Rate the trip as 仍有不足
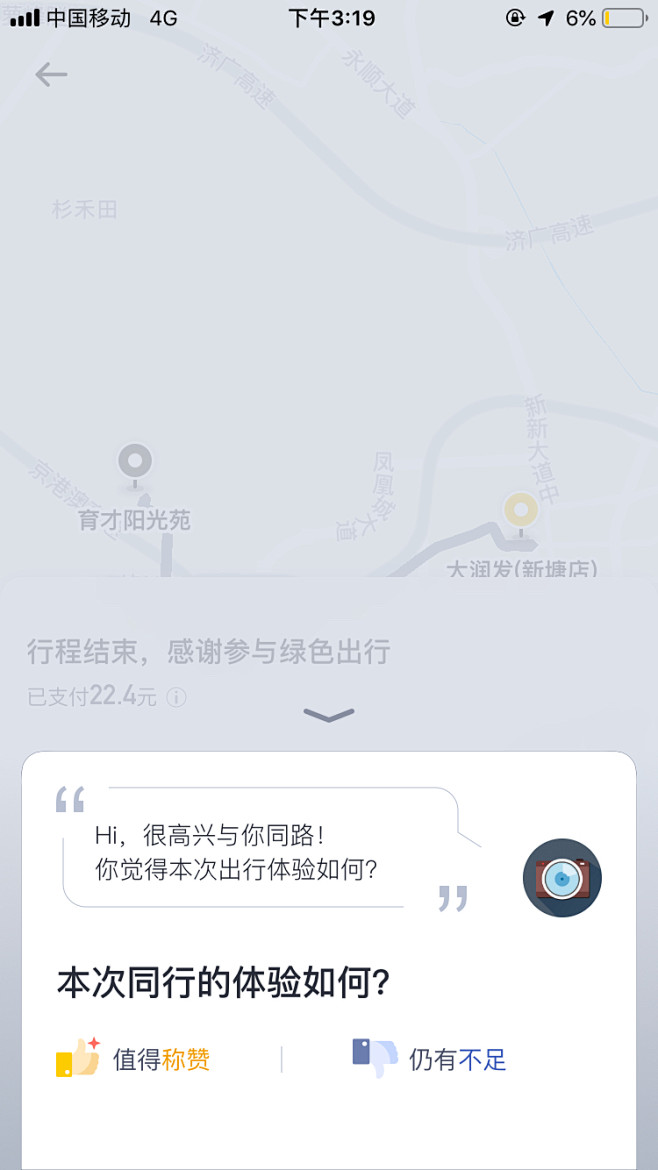658x1170 pixels. tap(430, 1059)
